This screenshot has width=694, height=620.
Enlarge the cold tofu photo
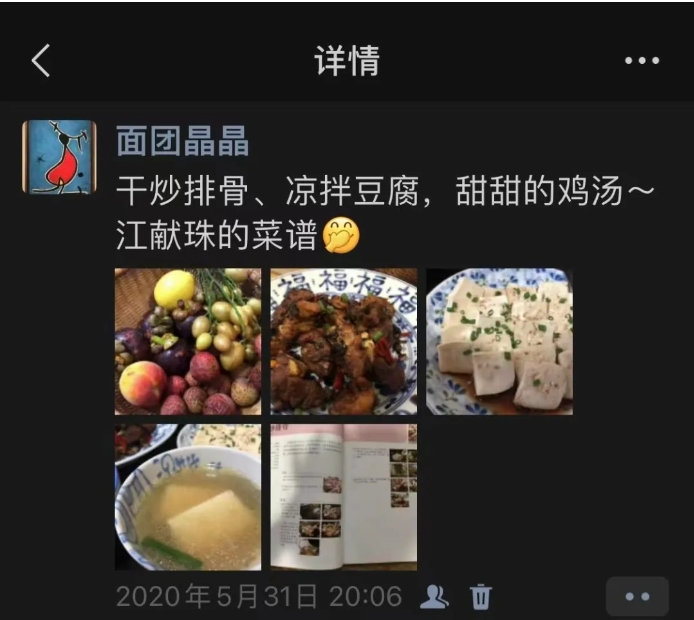[x=499, y=341]
